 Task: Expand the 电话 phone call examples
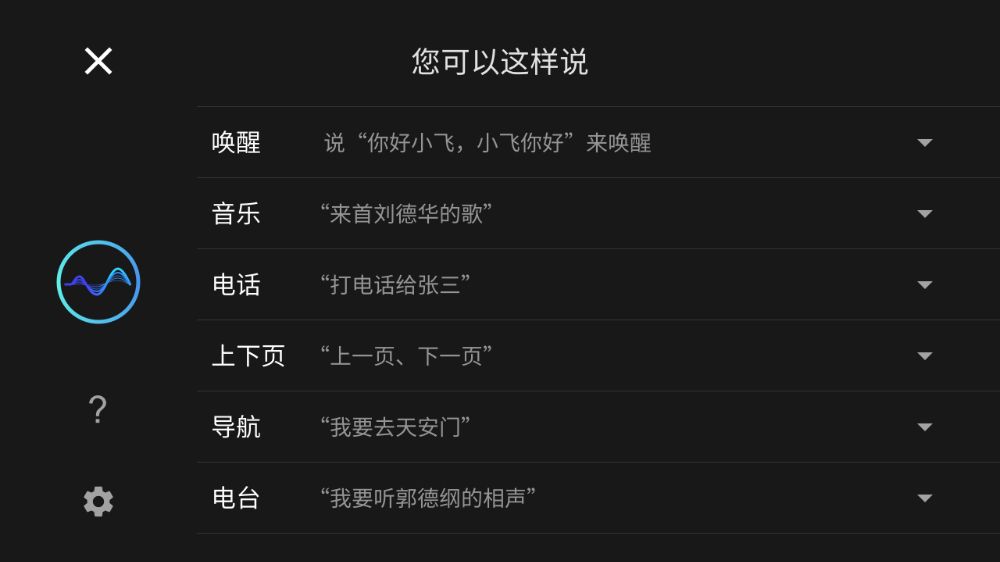pyautogui.click(x=924, y=285)
